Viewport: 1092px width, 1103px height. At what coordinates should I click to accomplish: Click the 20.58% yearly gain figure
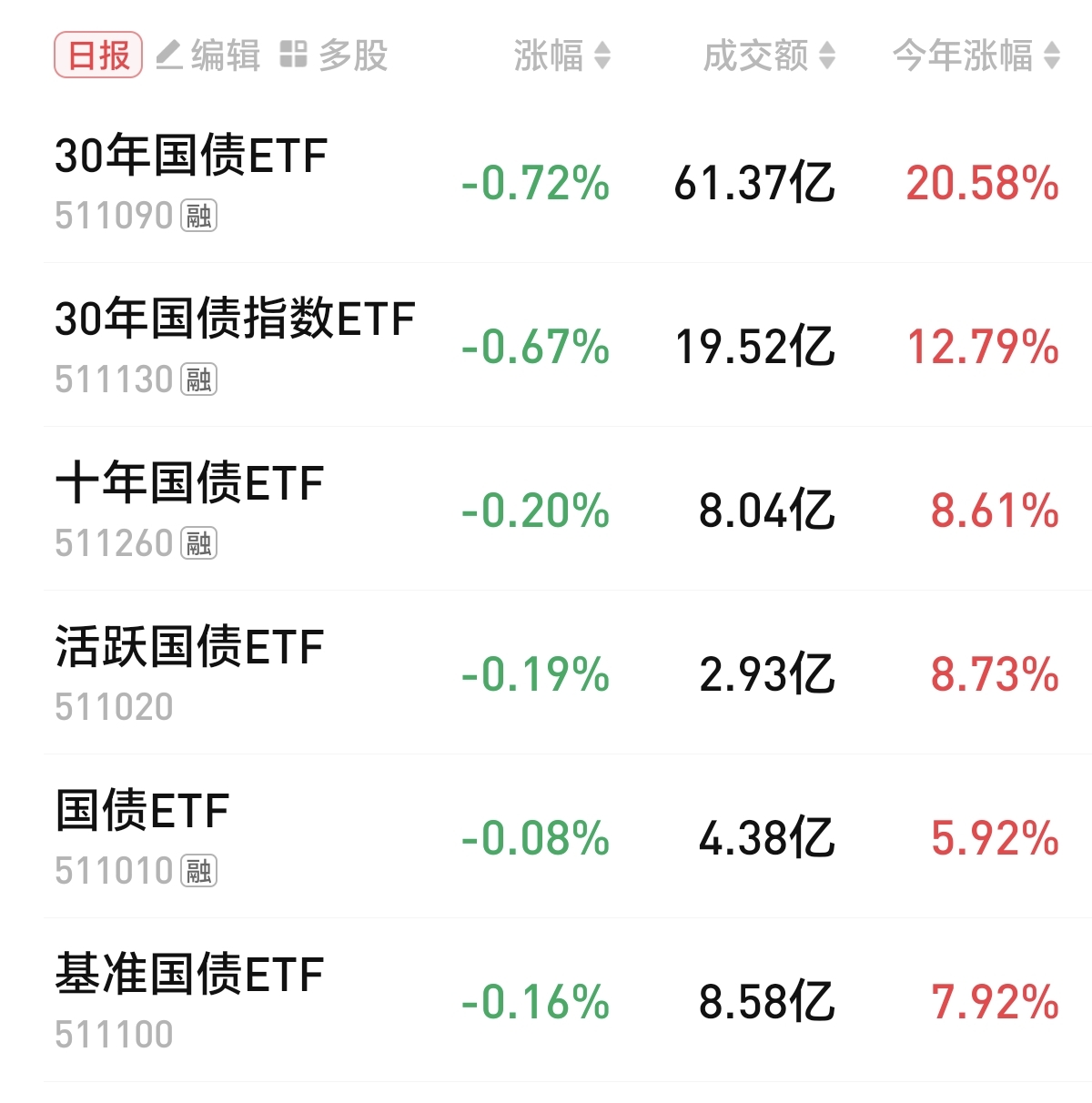tap(978, 185)
